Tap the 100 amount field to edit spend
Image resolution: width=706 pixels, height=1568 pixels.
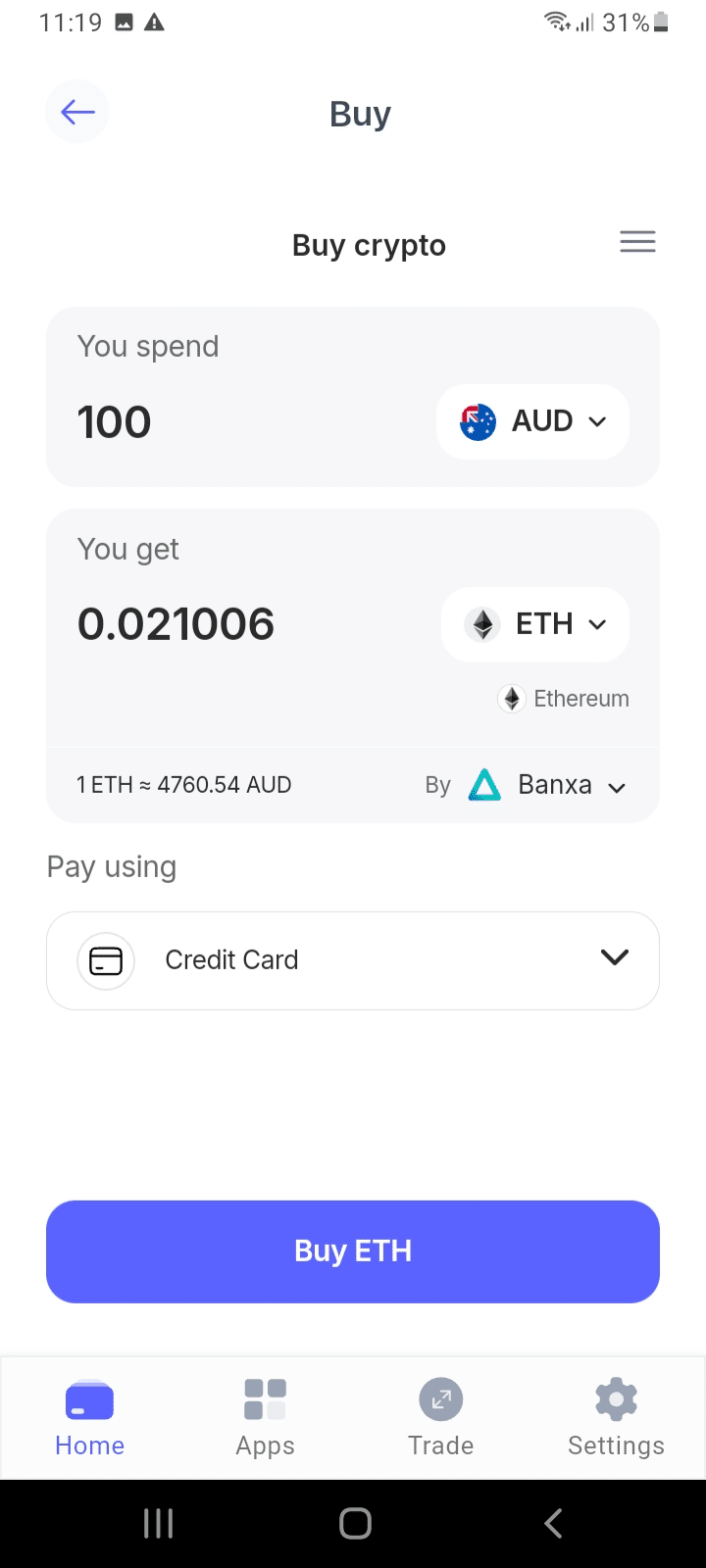[x=114, y=421]
